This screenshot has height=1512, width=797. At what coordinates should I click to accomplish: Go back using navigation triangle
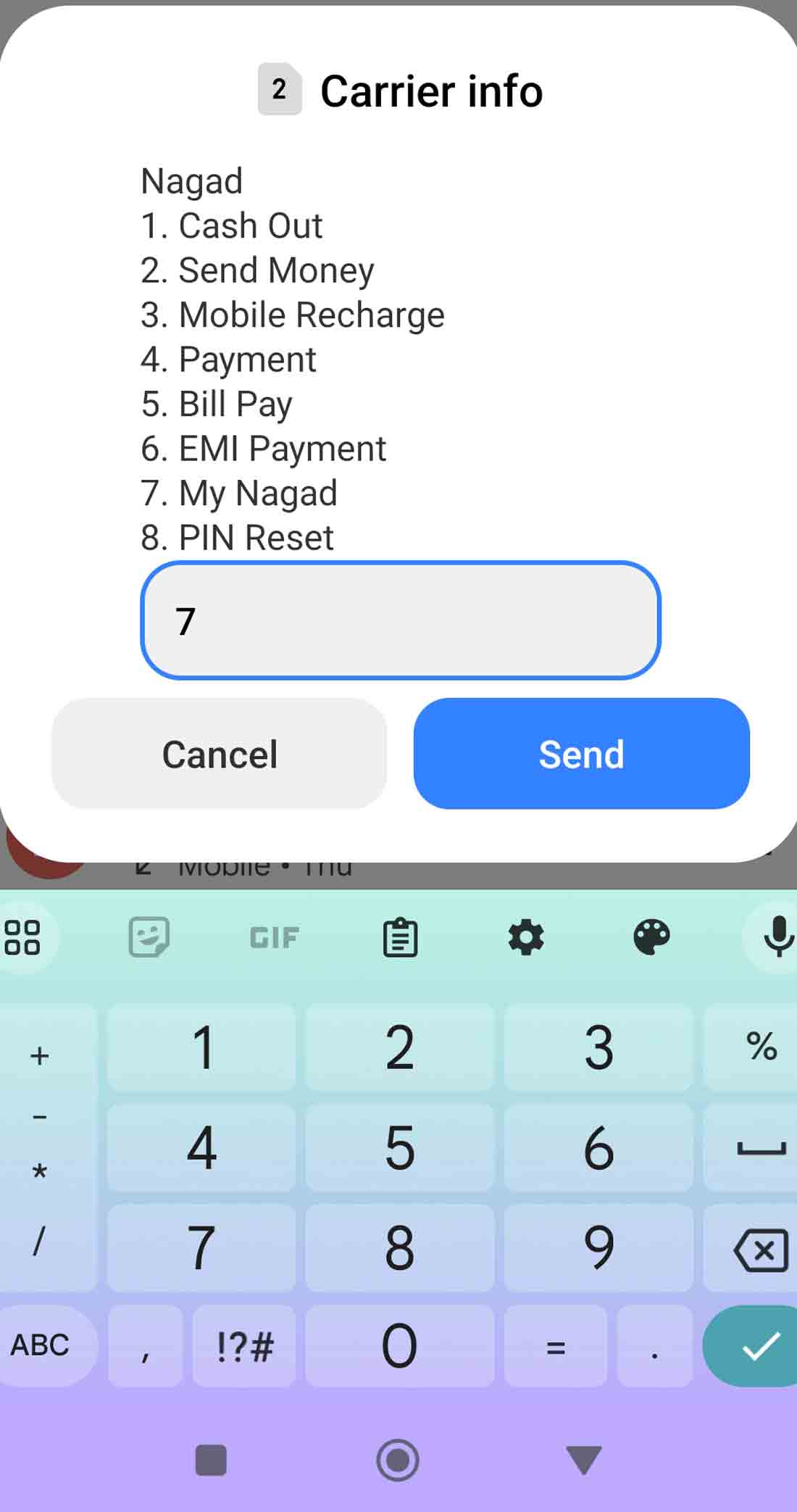pos(583,1460)
